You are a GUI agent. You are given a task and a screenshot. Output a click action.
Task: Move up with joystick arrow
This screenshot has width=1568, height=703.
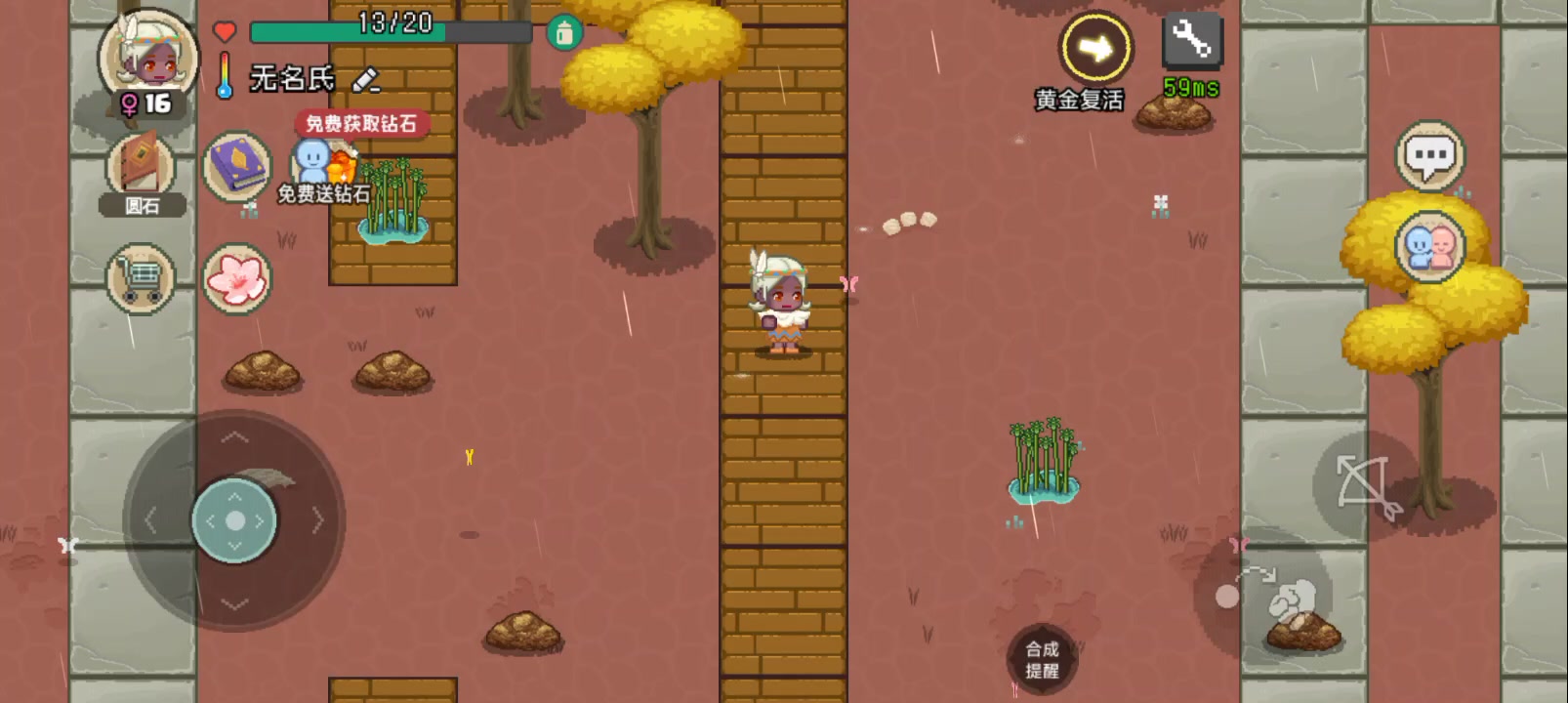point(234,438)
